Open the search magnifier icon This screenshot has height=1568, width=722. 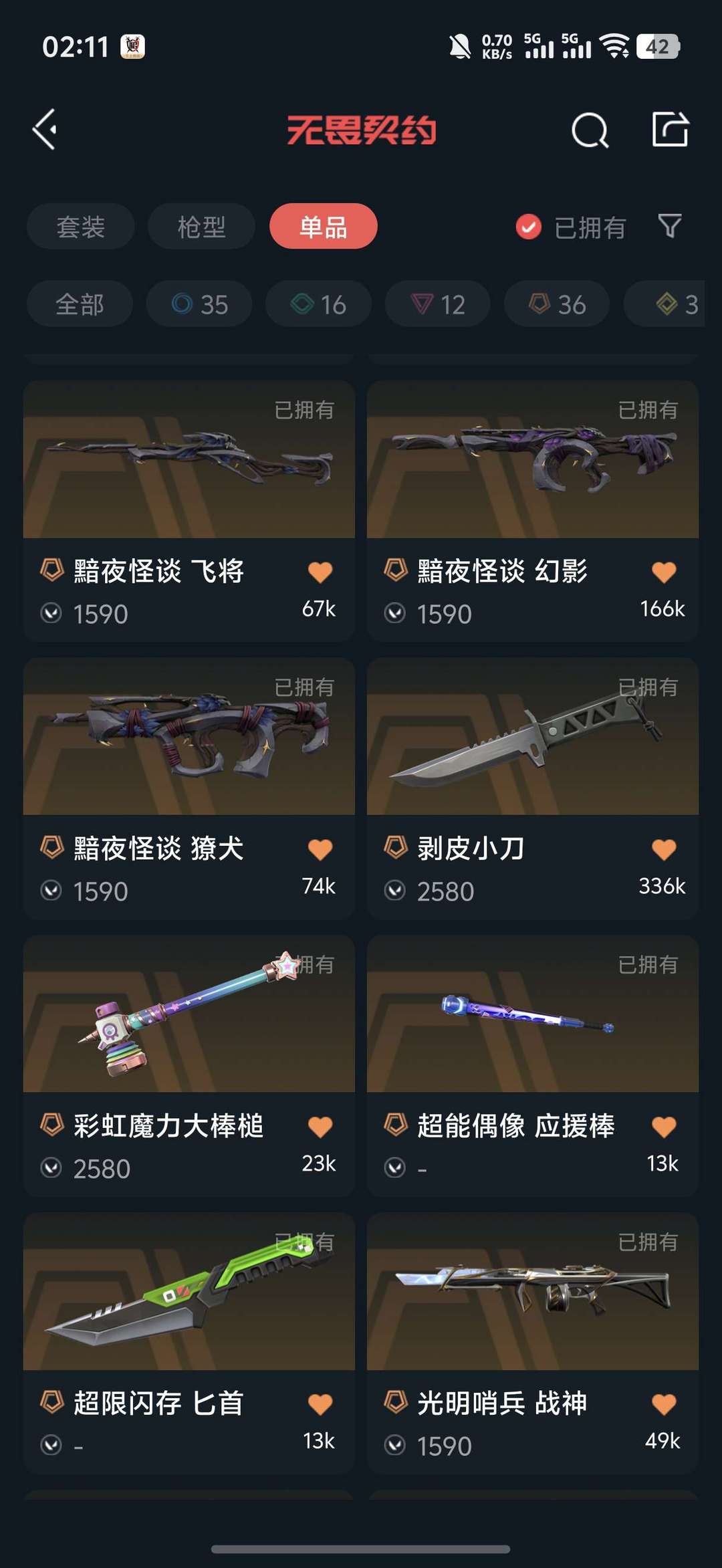[590, 129]
